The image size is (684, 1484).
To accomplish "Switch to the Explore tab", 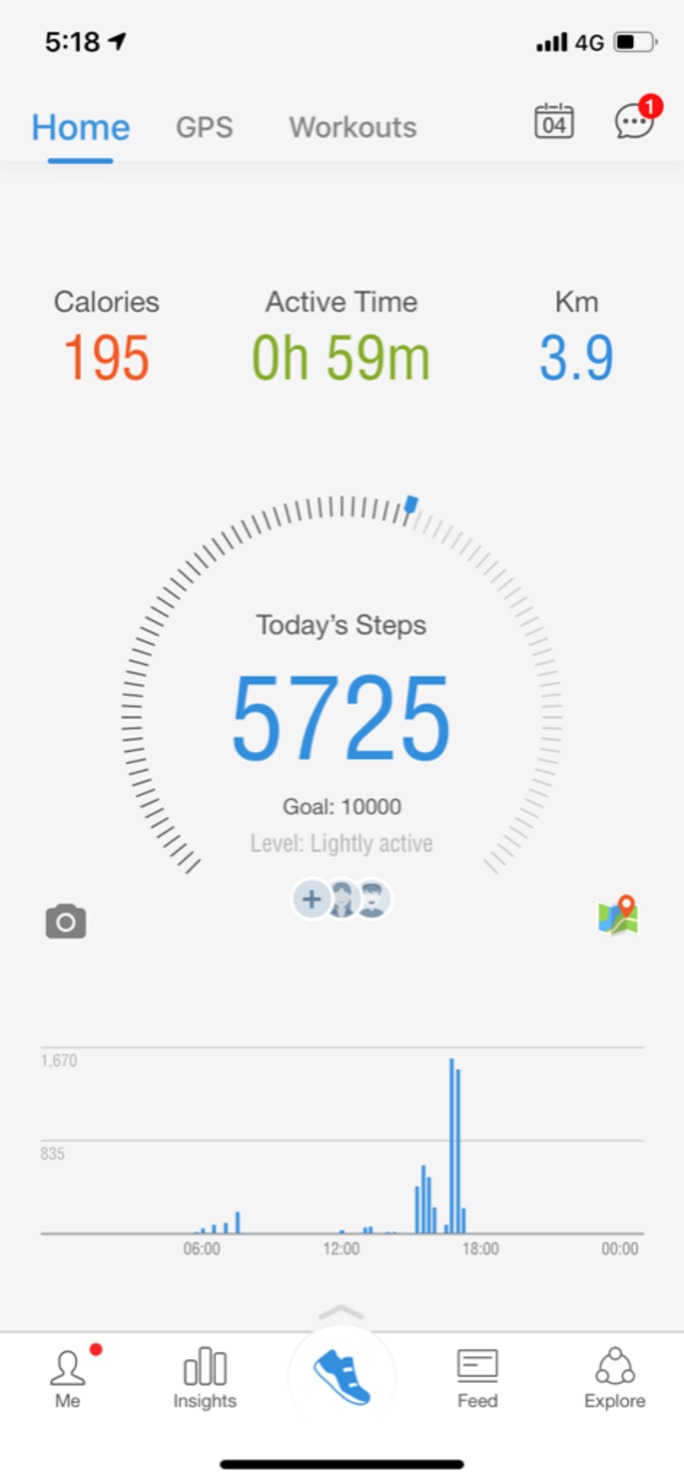I will tap(615, 1379).
